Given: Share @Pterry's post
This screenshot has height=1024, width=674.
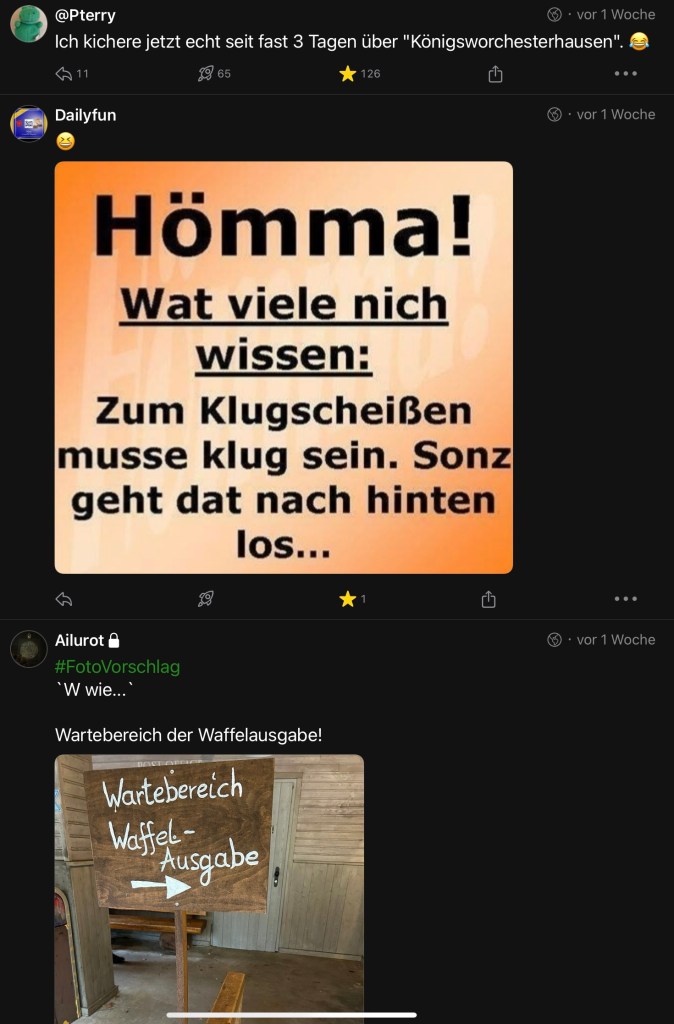Looking at the screenshot, I should [494, 73].
